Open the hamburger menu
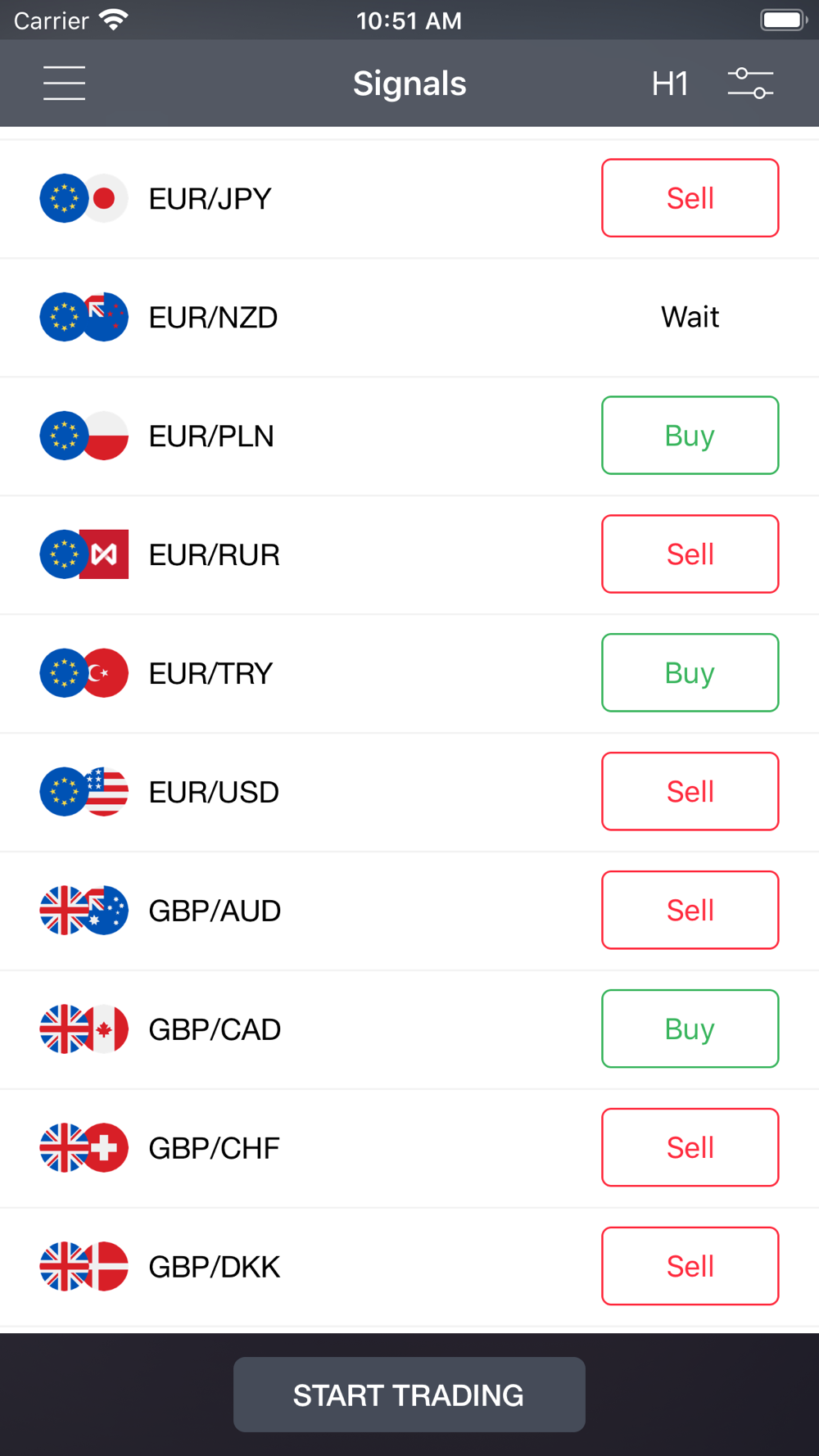This screenshot has height=1456, width=819. (64, 84)
